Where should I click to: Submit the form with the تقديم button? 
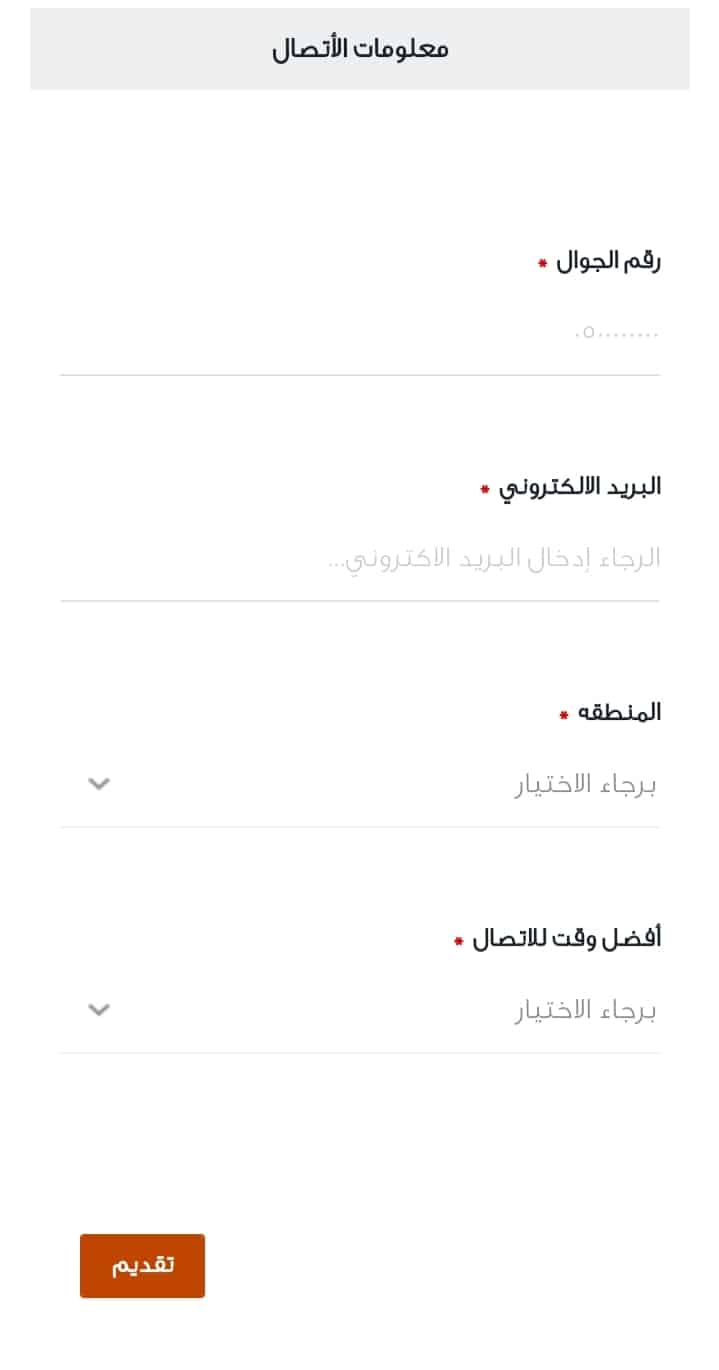[142, 1265]
